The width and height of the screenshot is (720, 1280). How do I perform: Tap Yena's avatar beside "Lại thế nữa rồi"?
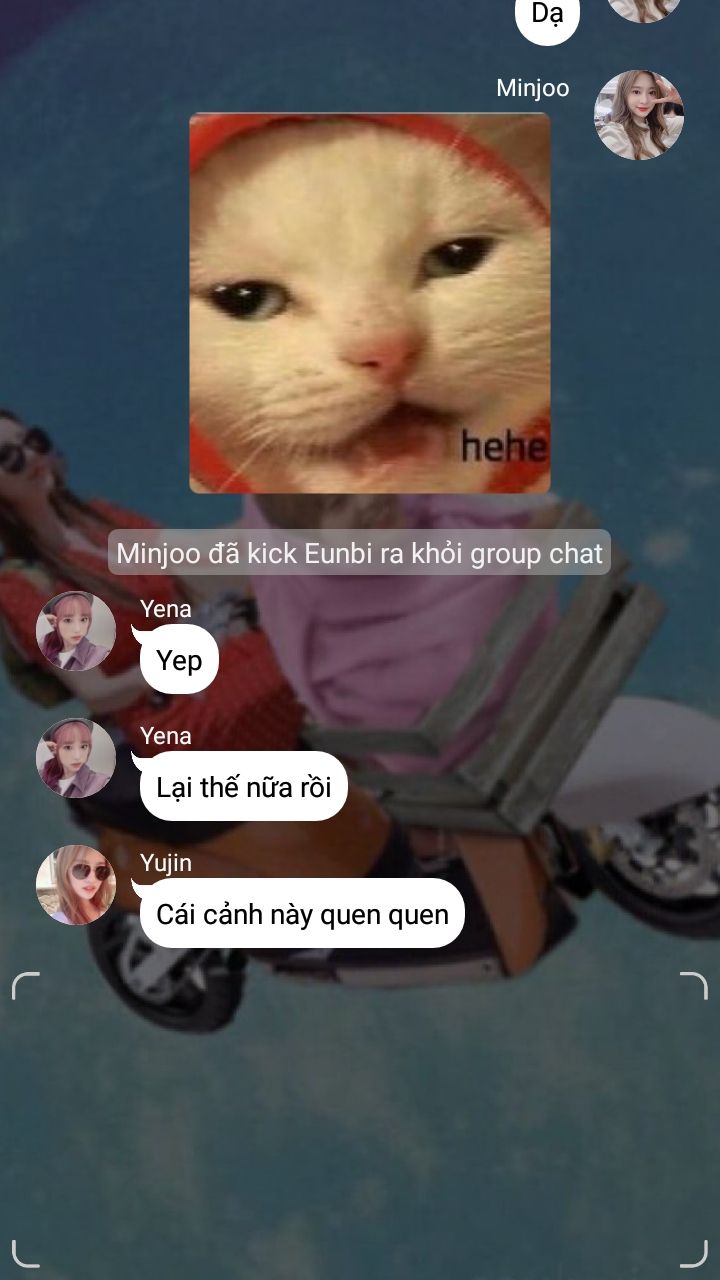76,758
